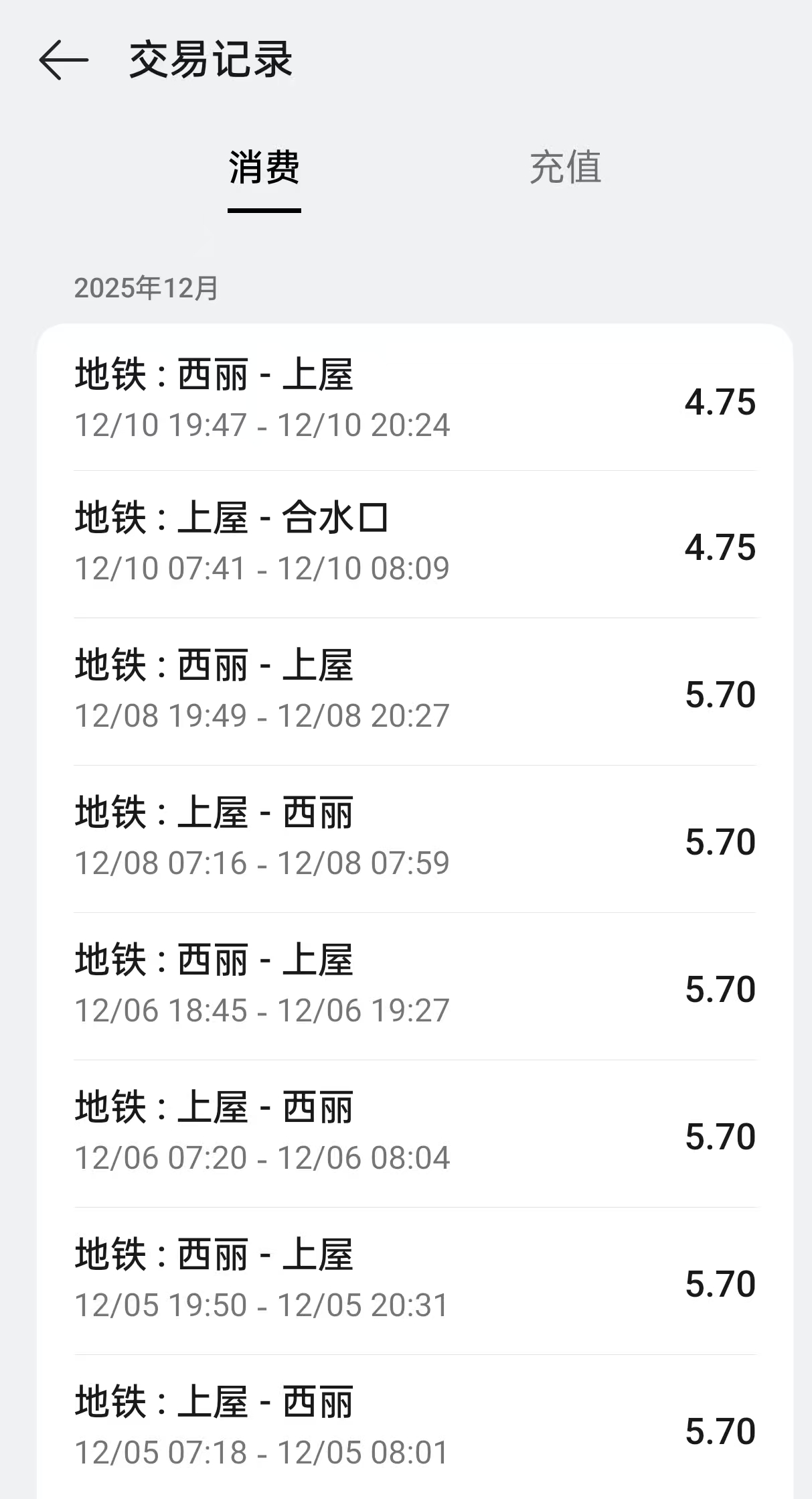The width and height of the screenshot is (812, 1499).
Task: Switch to the 消费 tab
Action: click(x=264, y=169)
